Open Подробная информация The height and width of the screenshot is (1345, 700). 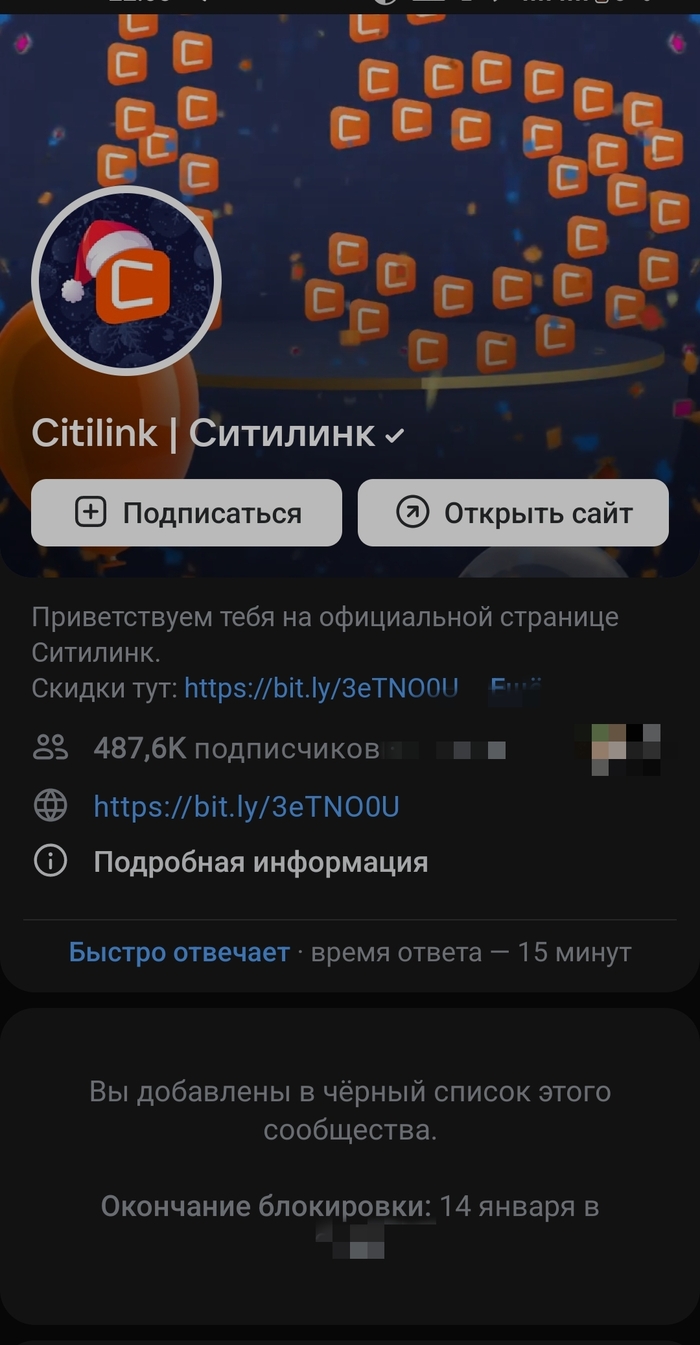[260, 862]
